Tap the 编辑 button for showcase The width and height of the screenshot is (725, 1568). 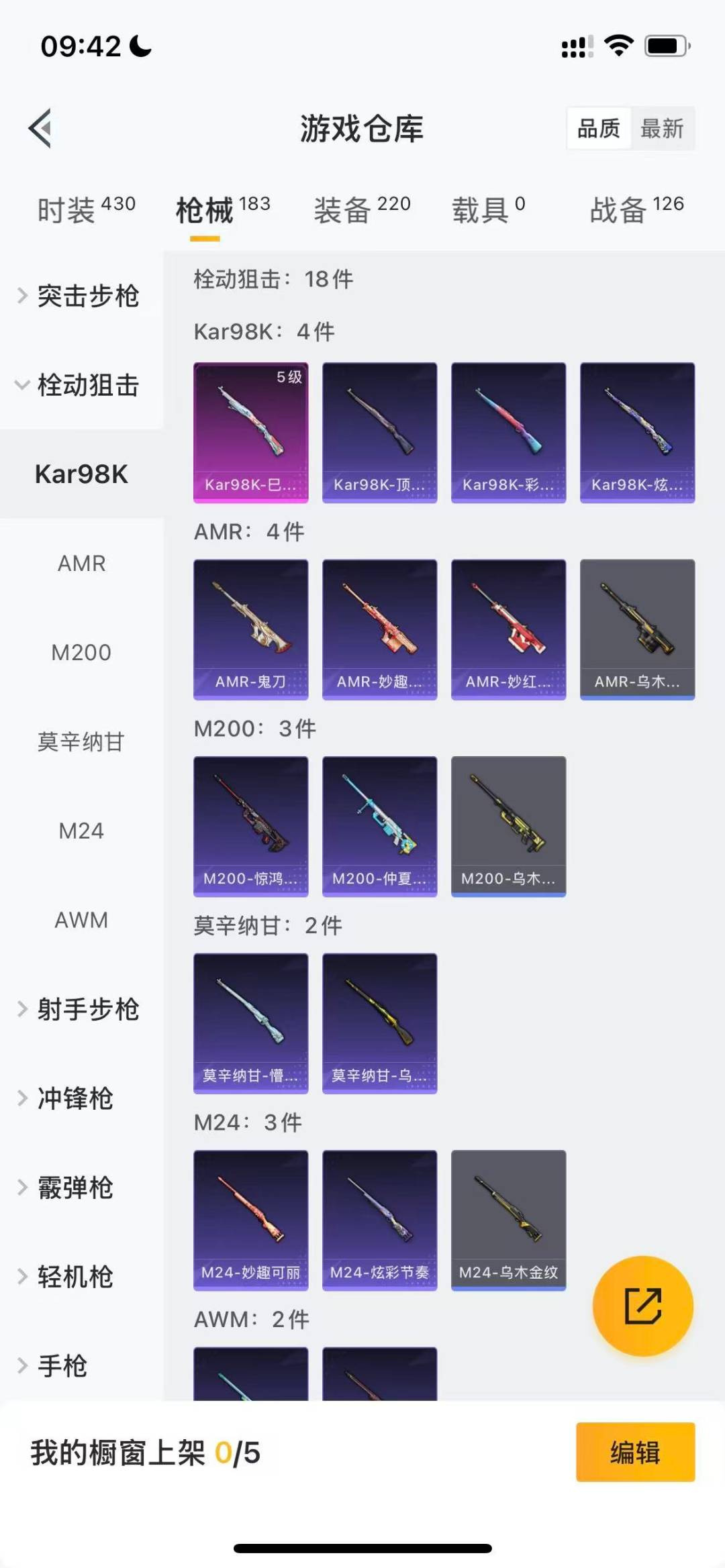coord(635,1452)
